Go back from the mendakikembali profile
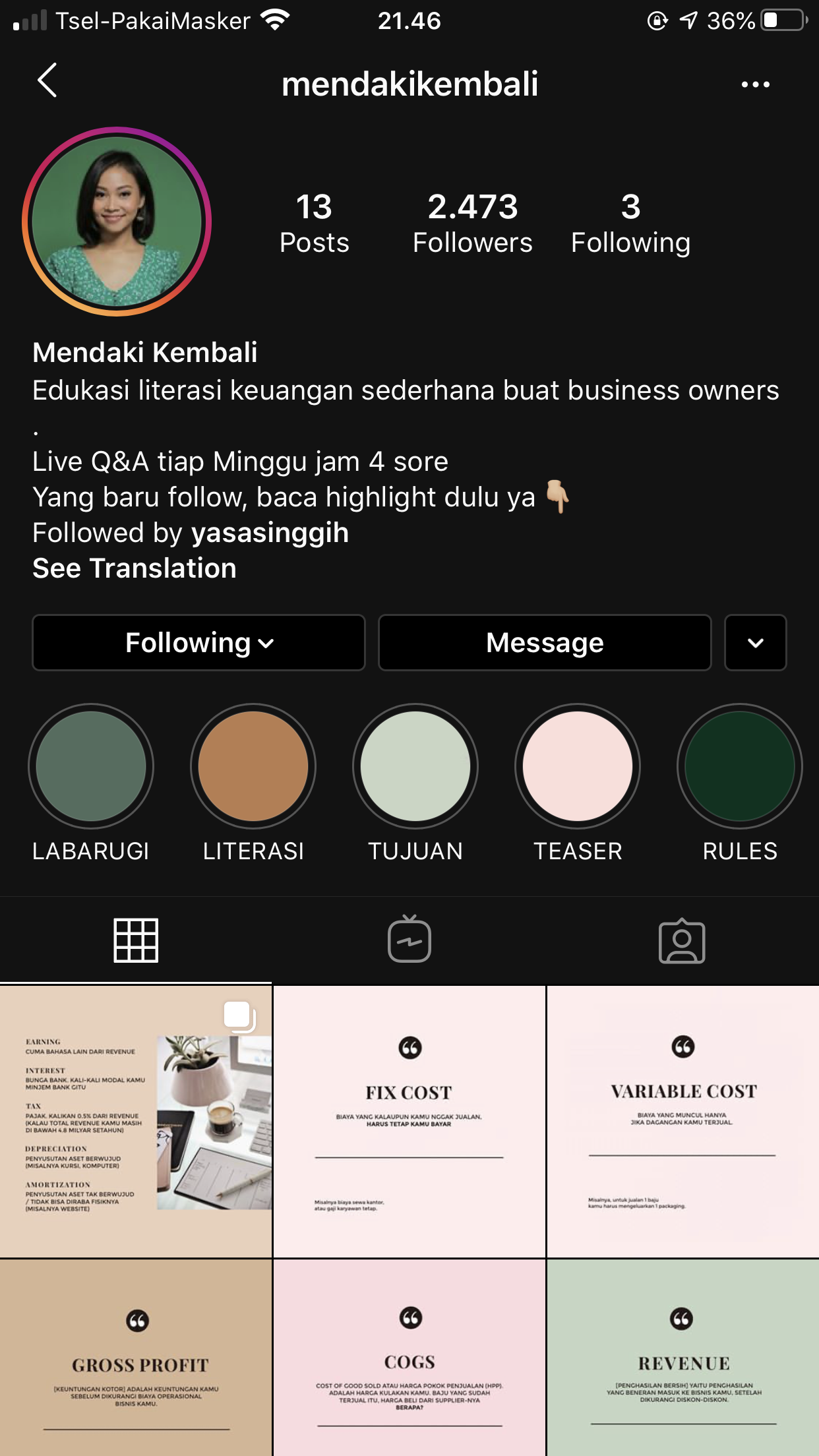This screenshot has height=1456, width=819. click(x=47, y=82)
